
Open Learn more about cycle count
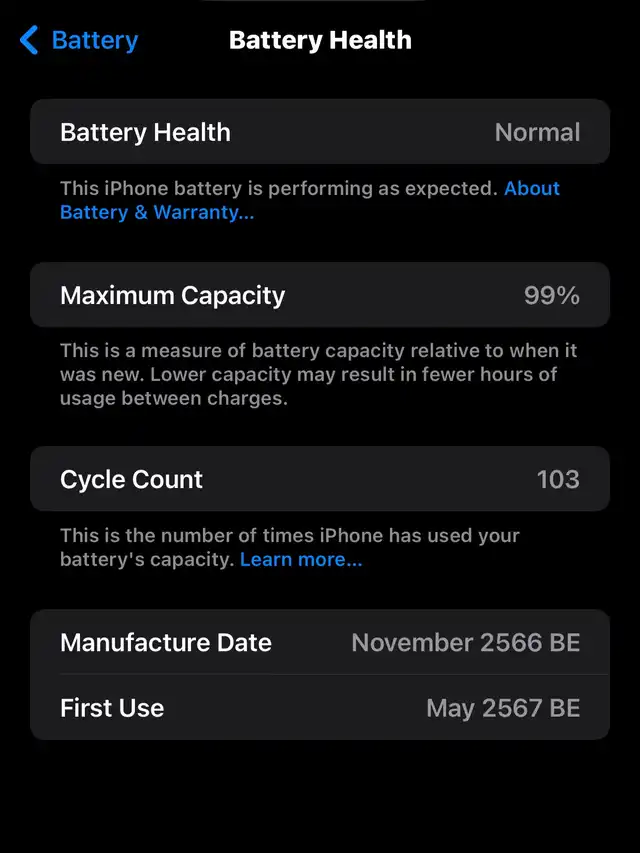301,560
